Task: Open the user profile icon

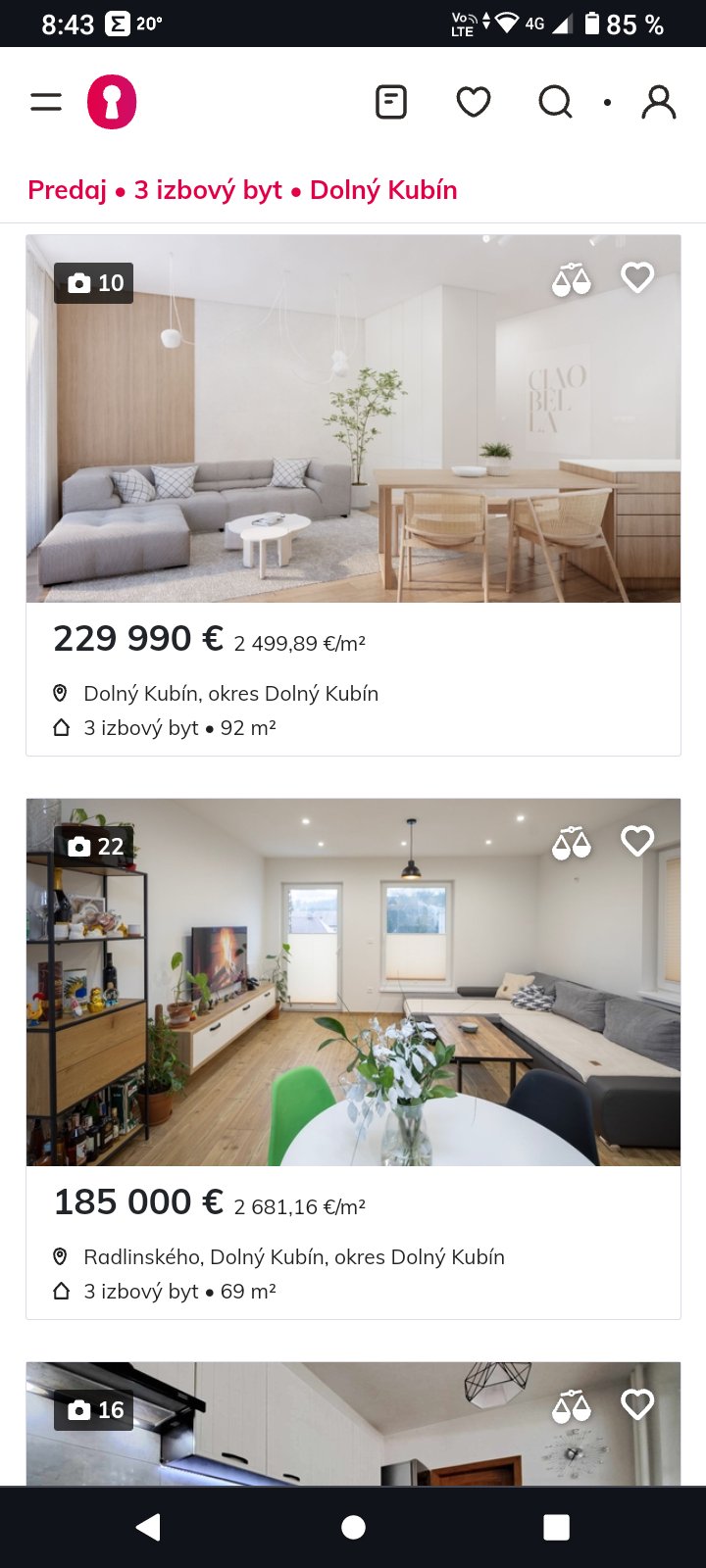Action: [659, 102]
